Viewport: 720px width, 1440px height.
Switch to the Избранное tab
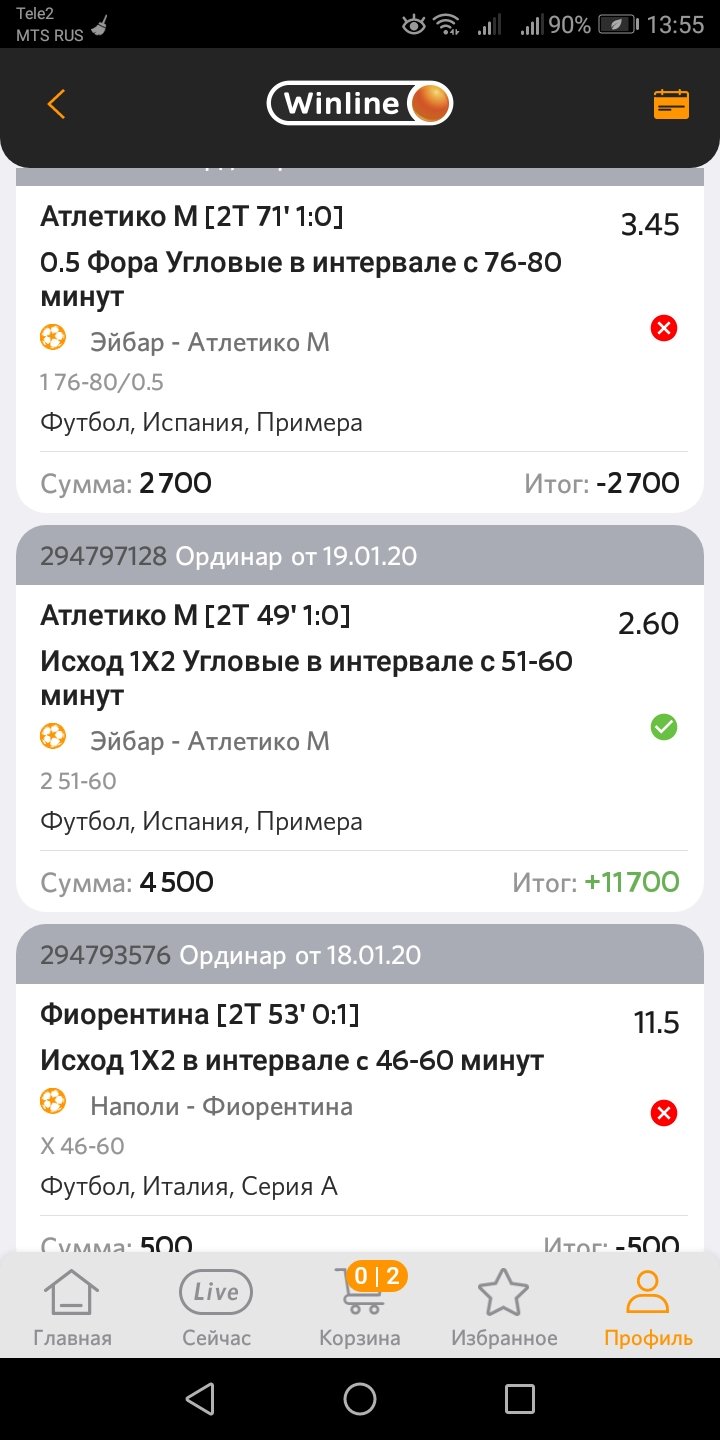point(504,1307)
